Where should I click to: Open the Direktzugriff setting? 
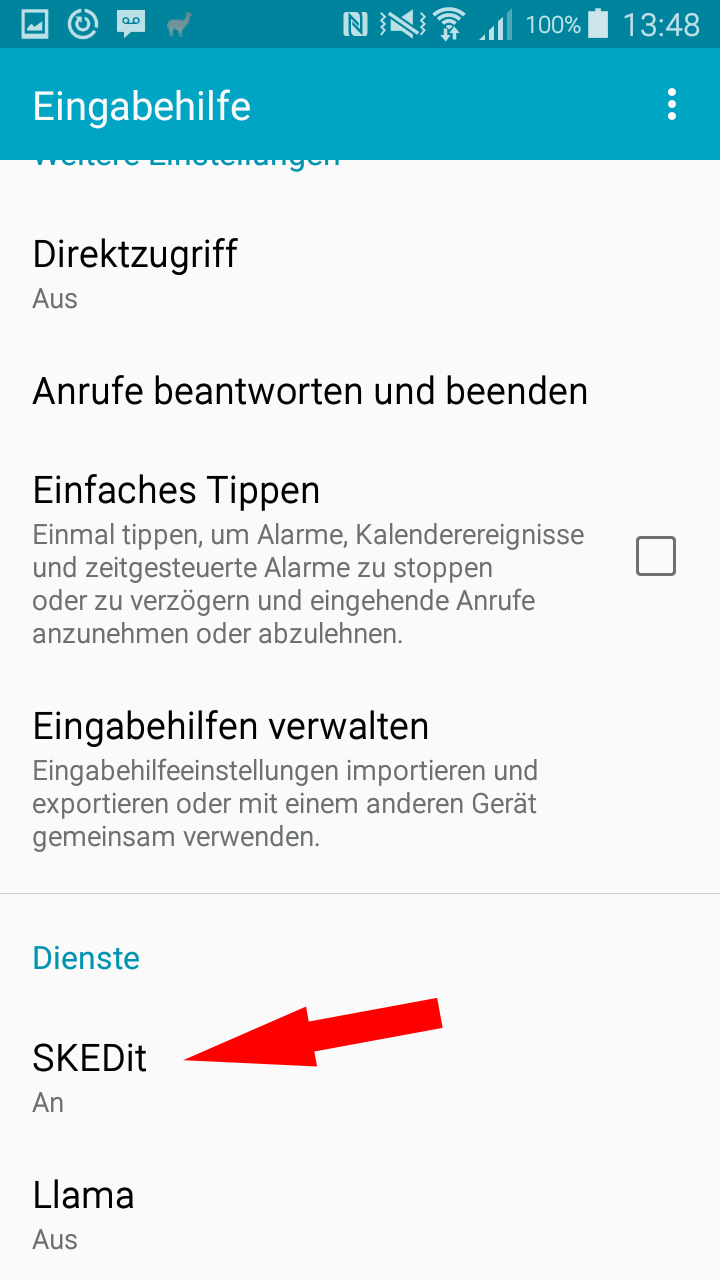coord(360,273)
